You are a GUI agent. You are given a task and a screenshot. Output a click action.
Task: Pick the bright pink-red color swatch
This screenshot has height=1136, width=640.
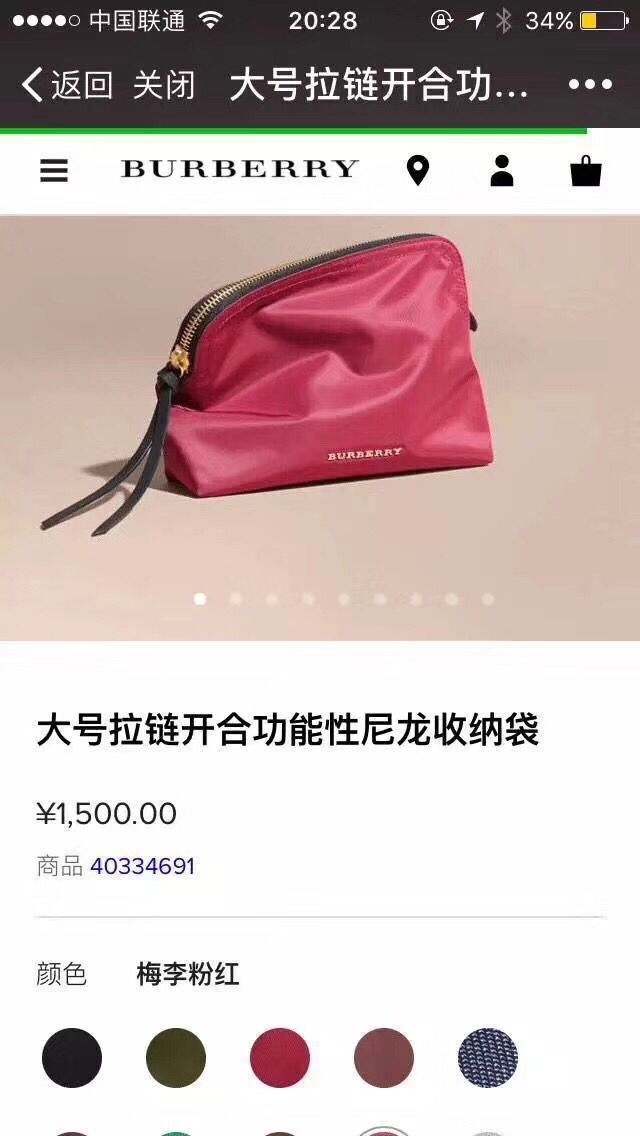coord(280,1057)
